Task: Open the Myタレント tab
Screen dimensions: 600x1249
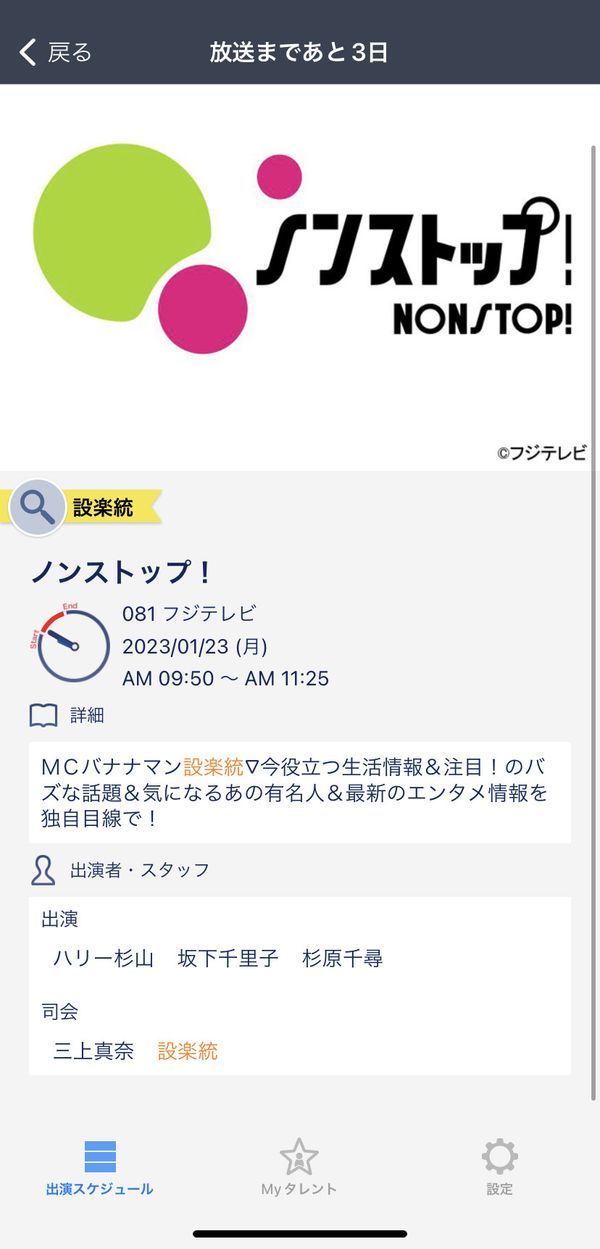Action: point(299,1168)
